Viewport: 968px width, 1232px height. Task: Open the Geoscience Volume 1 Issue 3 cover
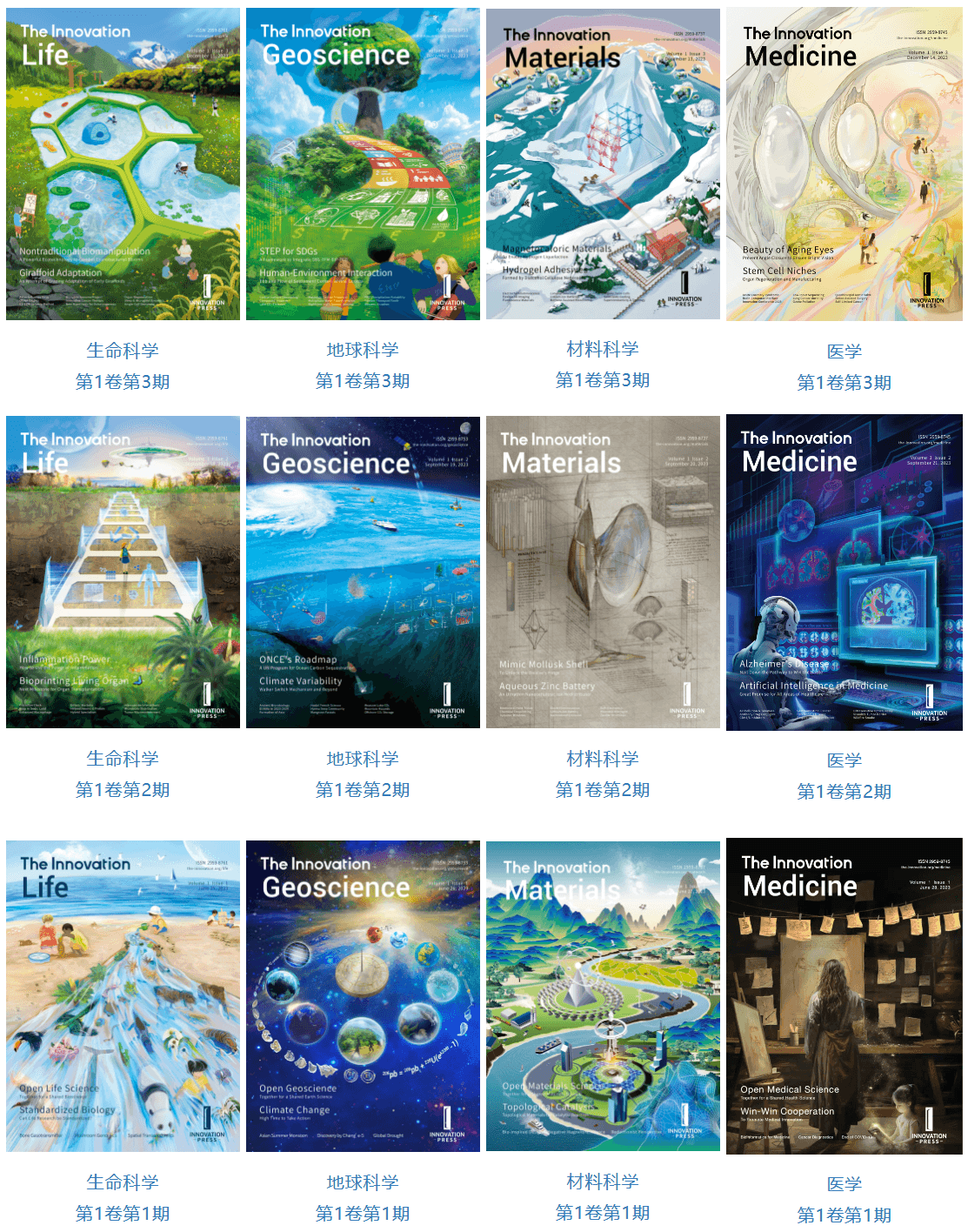pos(363,164)
